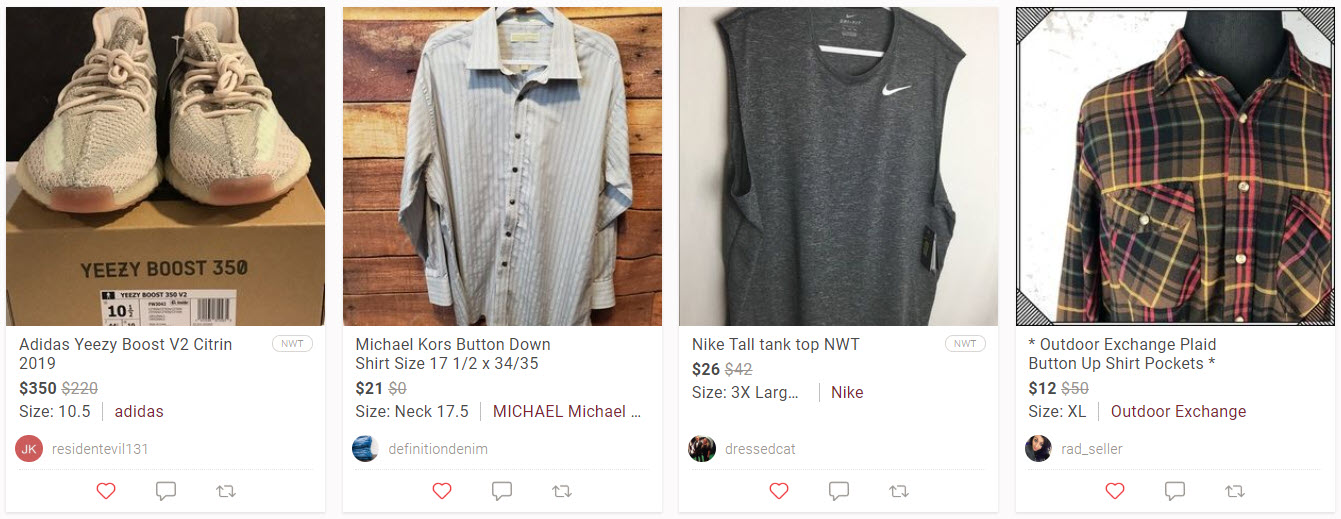The image size is (1341, 519).
Task: Like the Nike Tall tank top listing
Action: tap(779, 491)
